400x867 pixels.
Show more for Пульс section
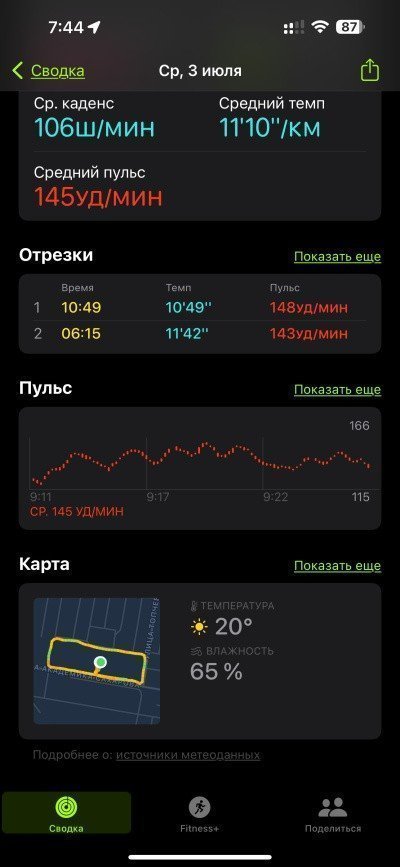coord(337,389)
